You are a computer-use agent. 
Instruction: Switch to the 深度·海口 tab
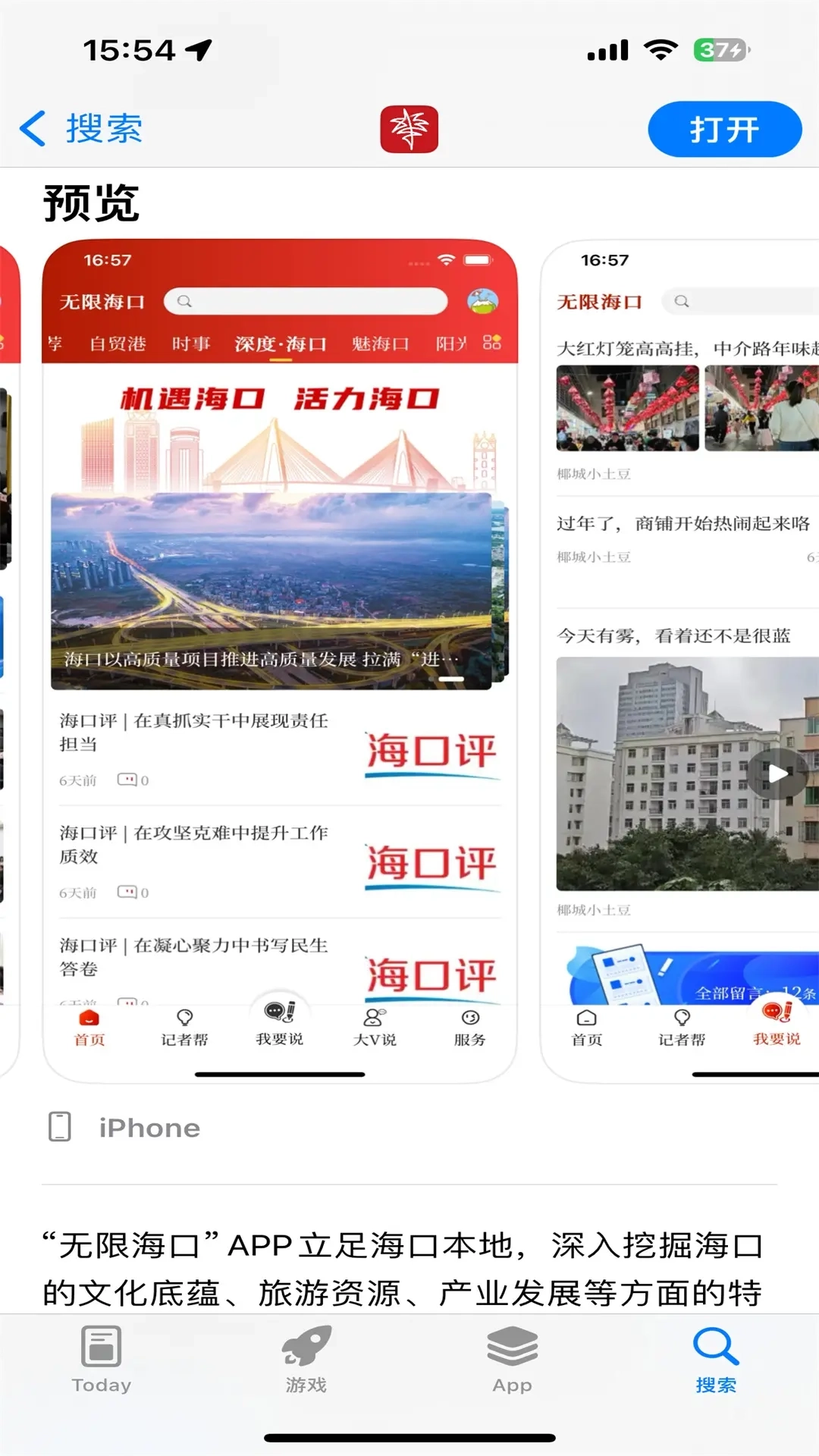click(278, 343)
